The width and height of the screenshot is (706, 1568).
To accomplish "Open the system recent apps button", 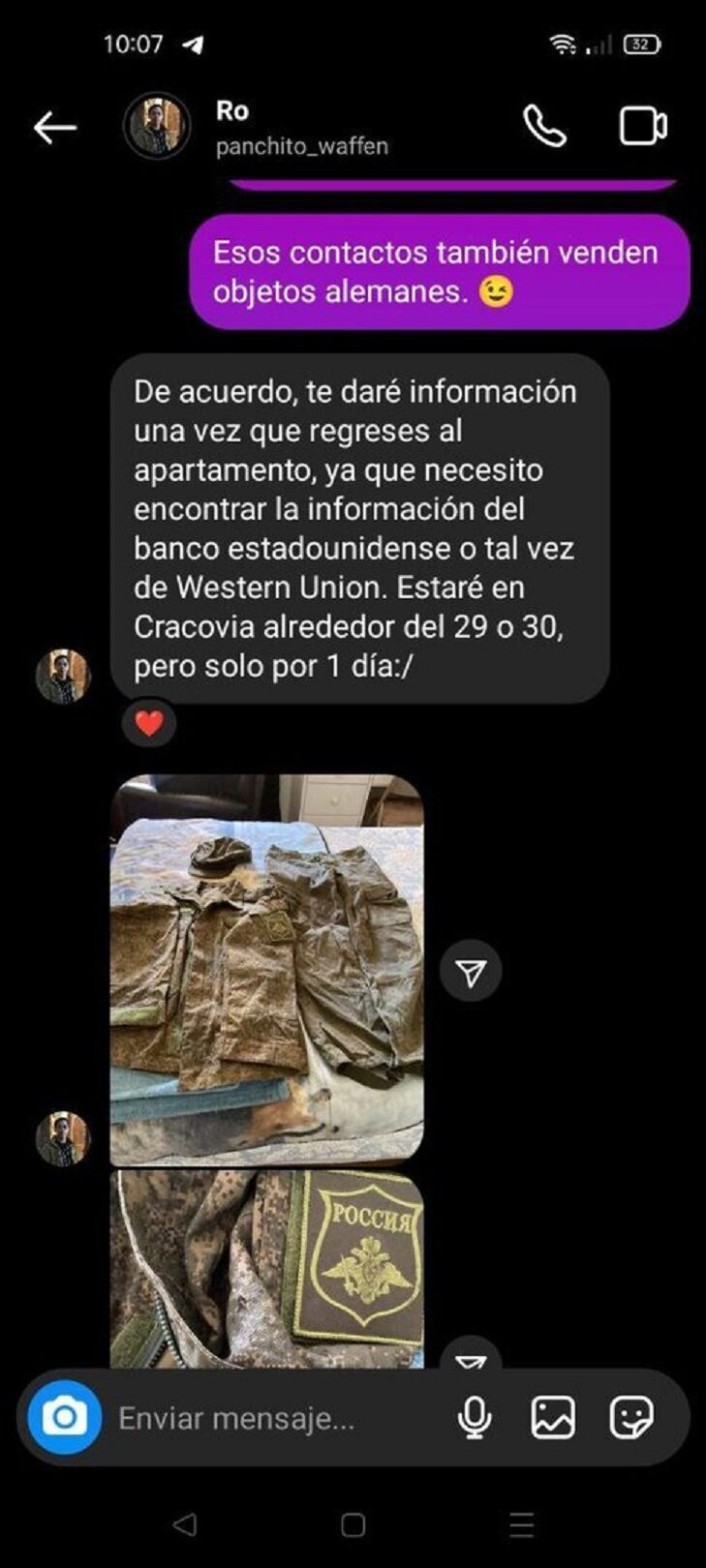I will 522,1525.
